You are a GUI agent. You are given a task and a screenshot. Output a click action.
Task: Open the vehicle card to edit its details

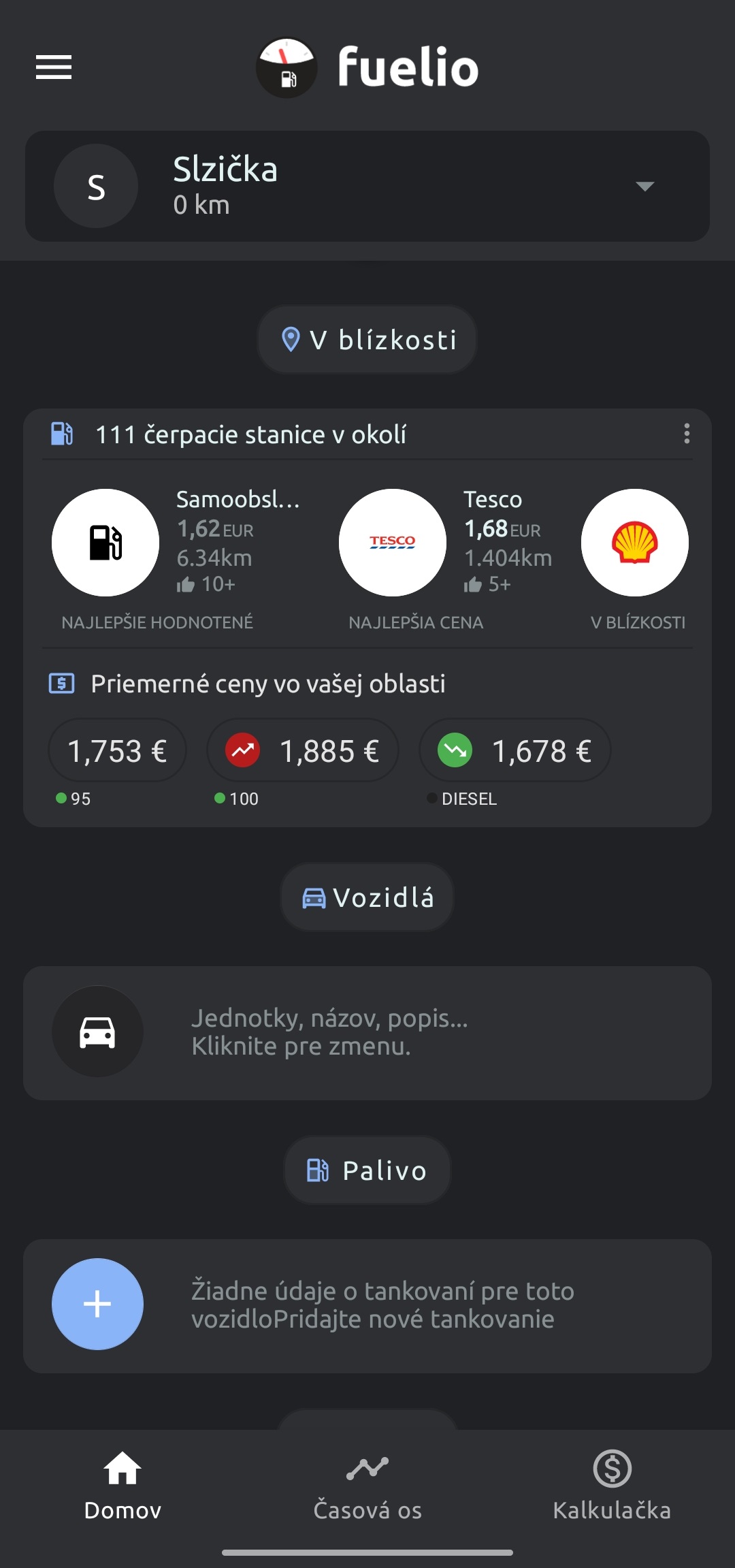pyautogui.click(x=367, y=1033)
